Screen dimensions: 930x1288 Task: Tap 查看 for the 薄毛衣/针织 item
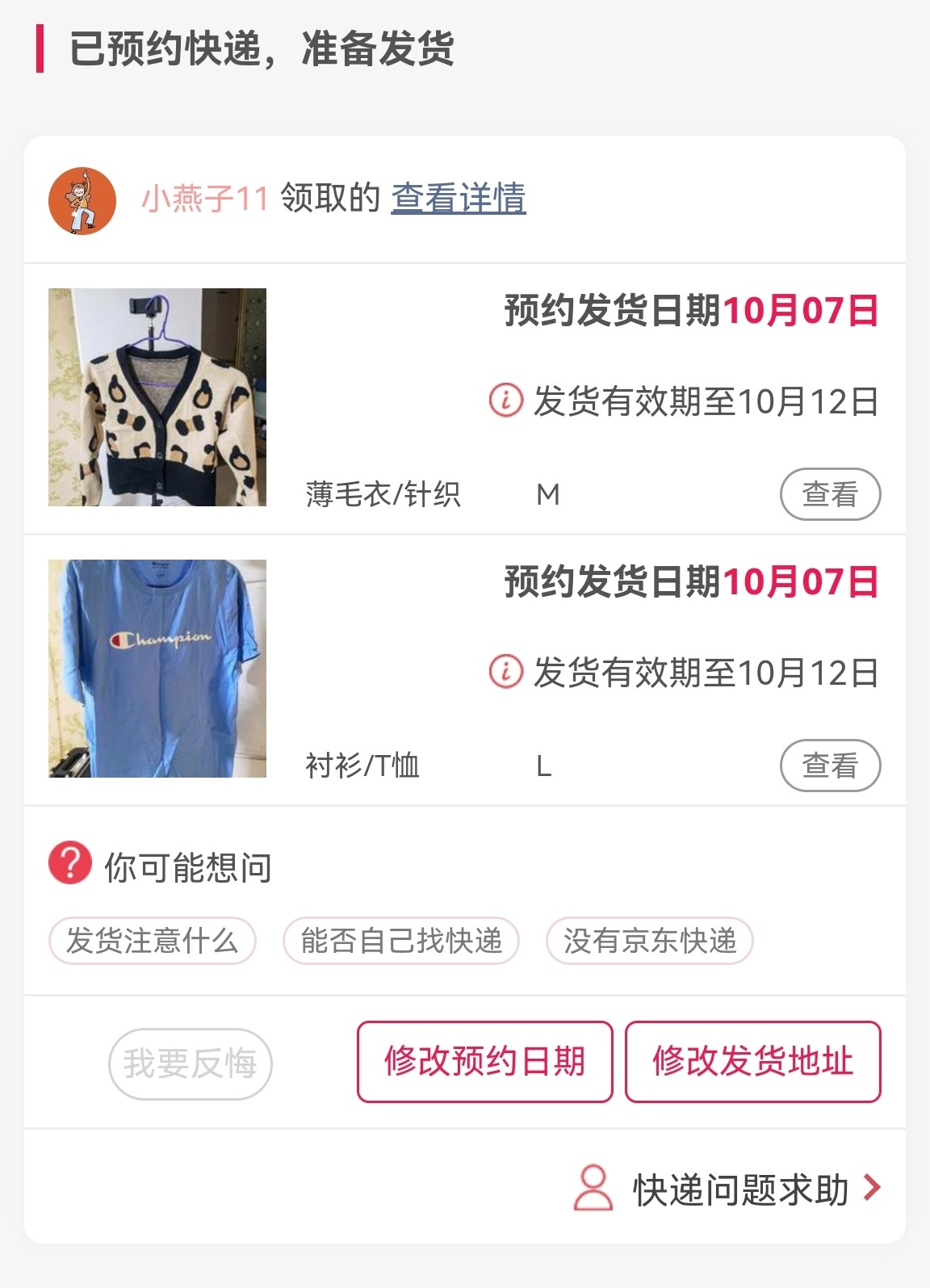829,494
